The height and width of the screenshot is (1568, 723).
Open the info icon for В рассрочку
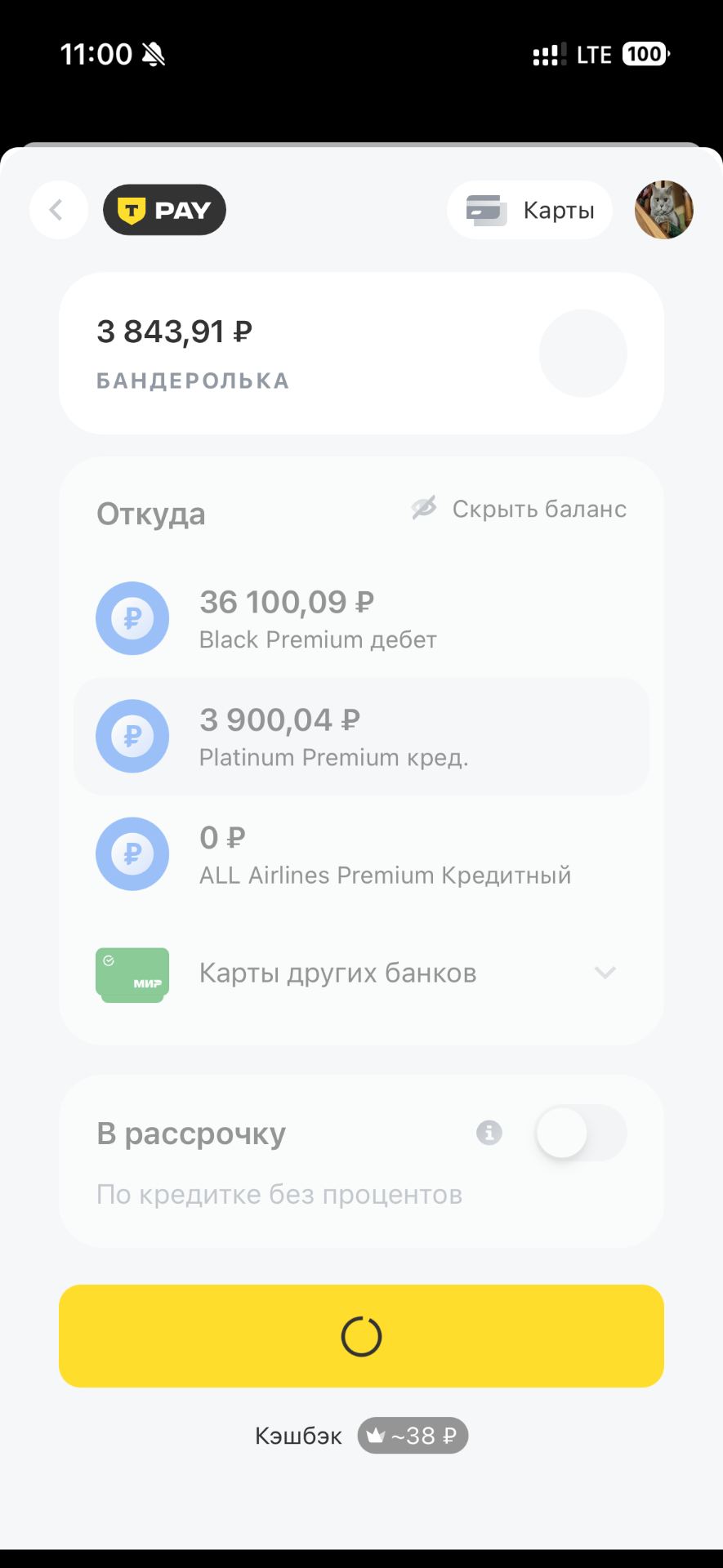489,1133
